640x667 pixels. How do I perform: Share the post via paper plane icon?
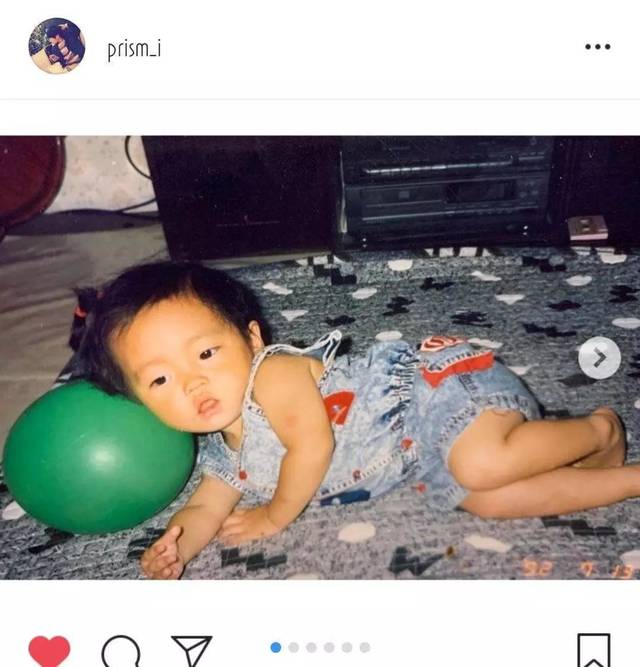tap(191, 650)
